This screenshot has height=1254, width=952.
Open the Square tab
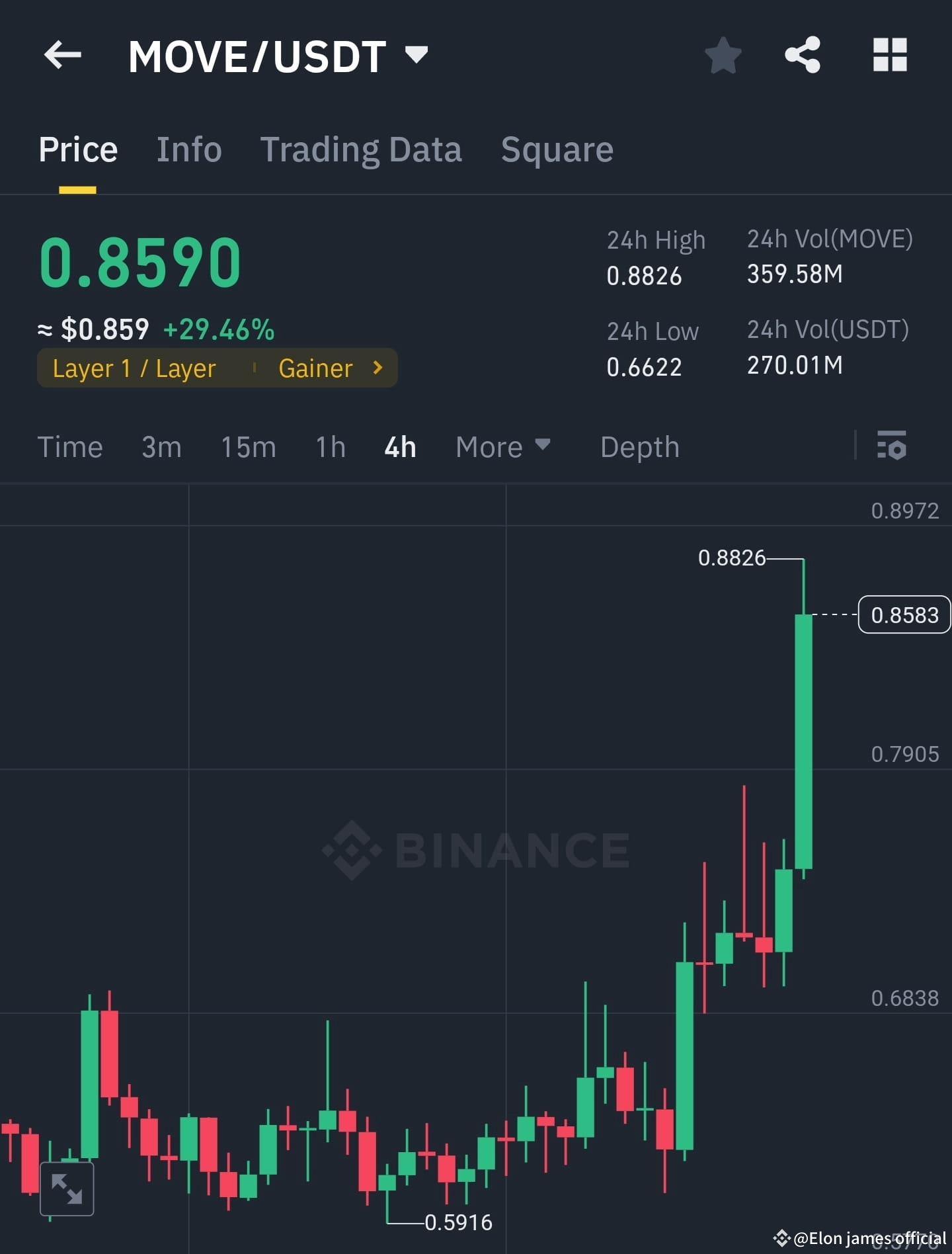(557, 149)
